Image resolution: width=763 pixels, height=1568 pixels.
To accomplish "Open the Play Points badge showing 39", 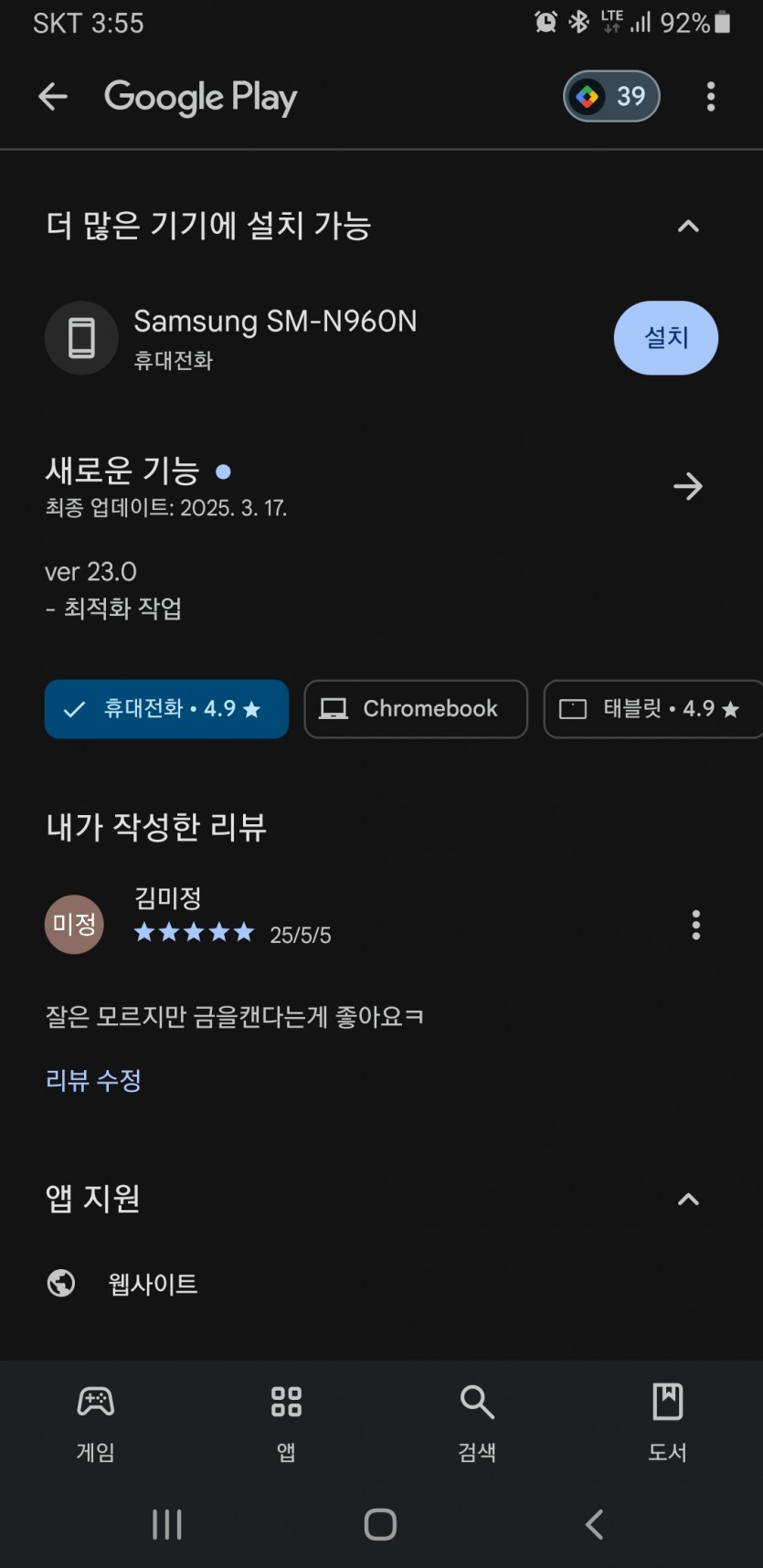I will click(x=611, y=96).
